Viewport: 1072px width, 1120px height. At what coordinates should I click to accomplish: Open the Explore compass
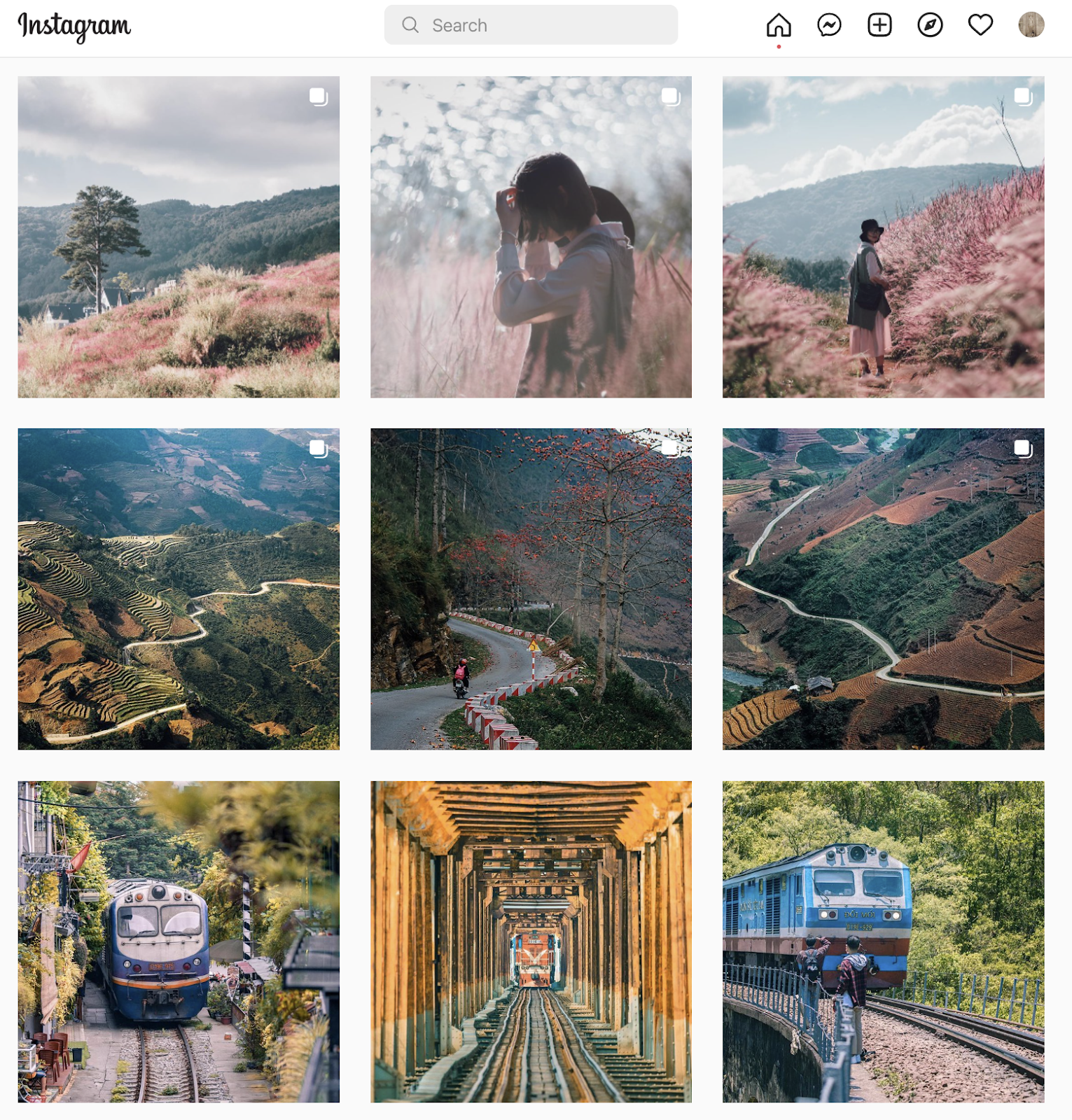930,25
